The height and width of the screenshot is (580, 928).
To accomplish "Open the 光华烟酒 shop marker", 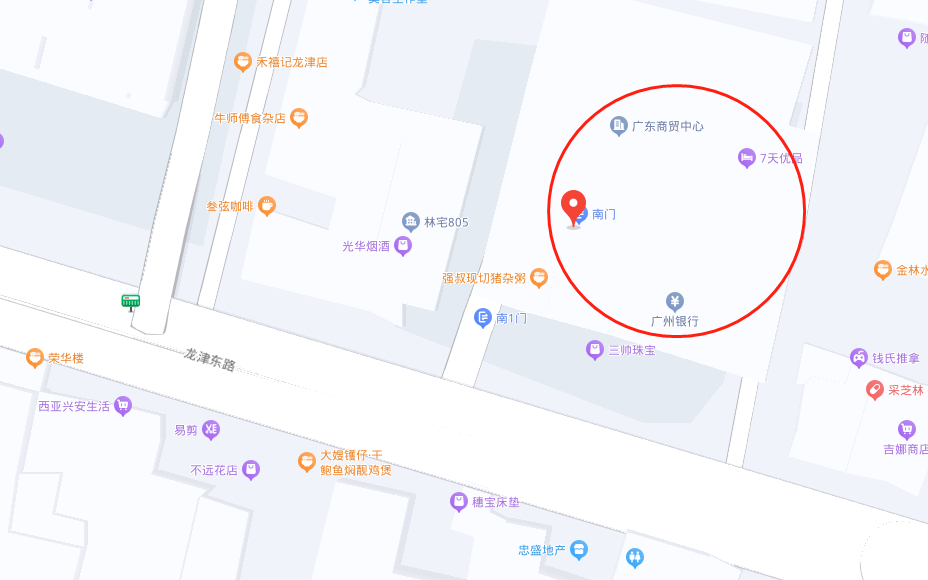I will (403, 245).
